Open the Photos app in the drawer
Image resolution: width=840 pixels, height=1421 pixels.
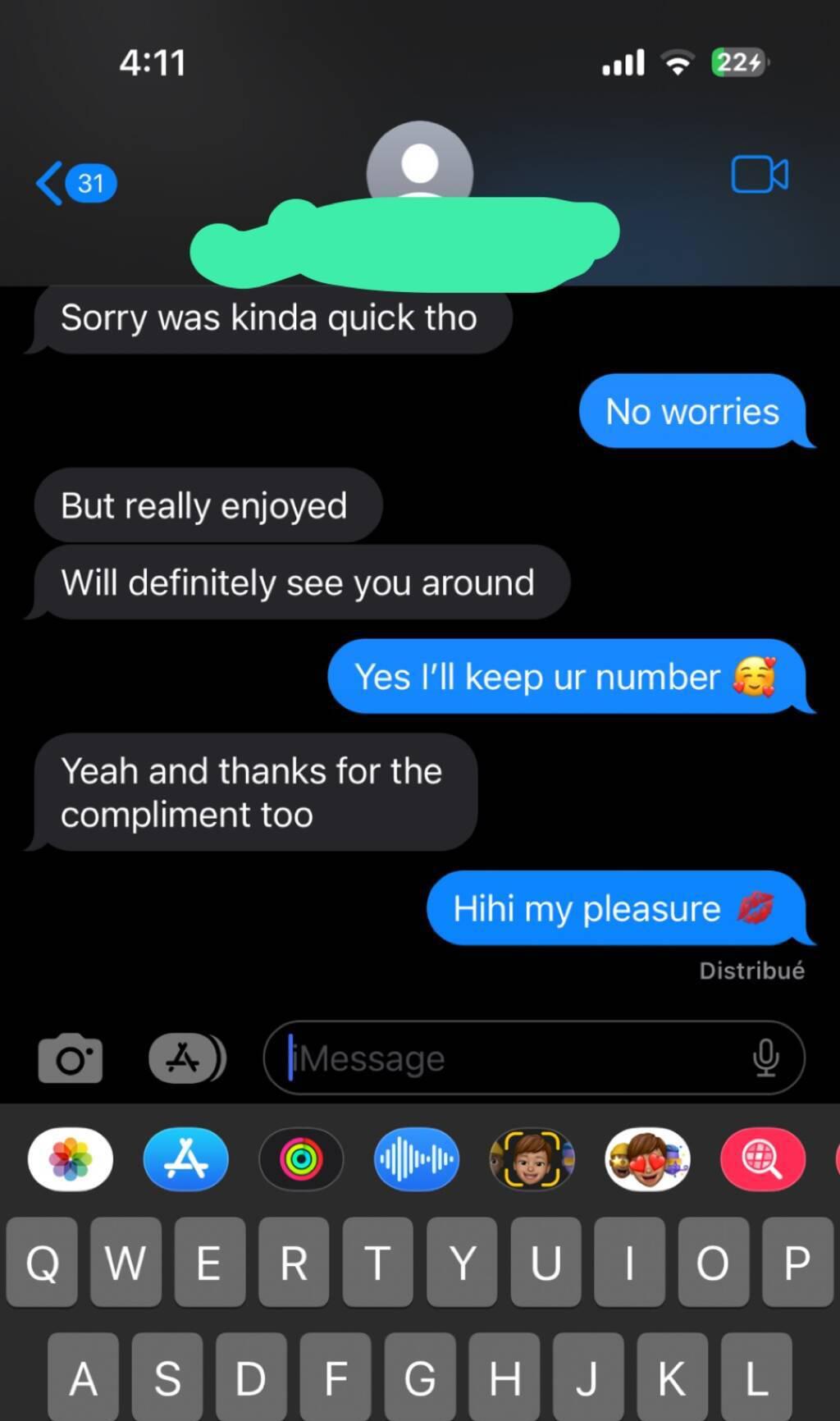[x=71, y=1158]
